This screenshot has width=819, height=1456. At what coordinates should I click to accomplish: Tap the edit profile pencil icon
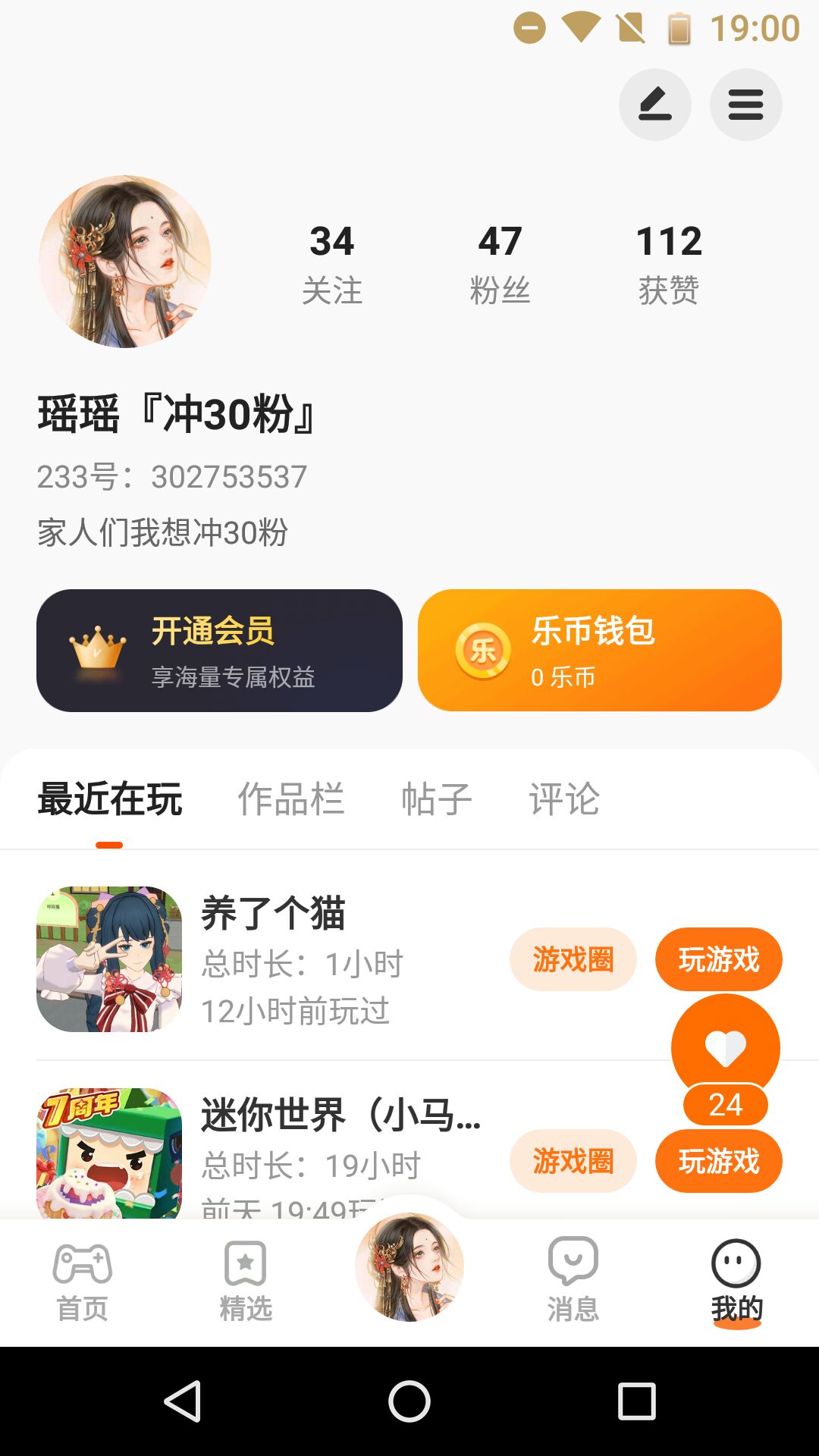(x=654, y=105)
